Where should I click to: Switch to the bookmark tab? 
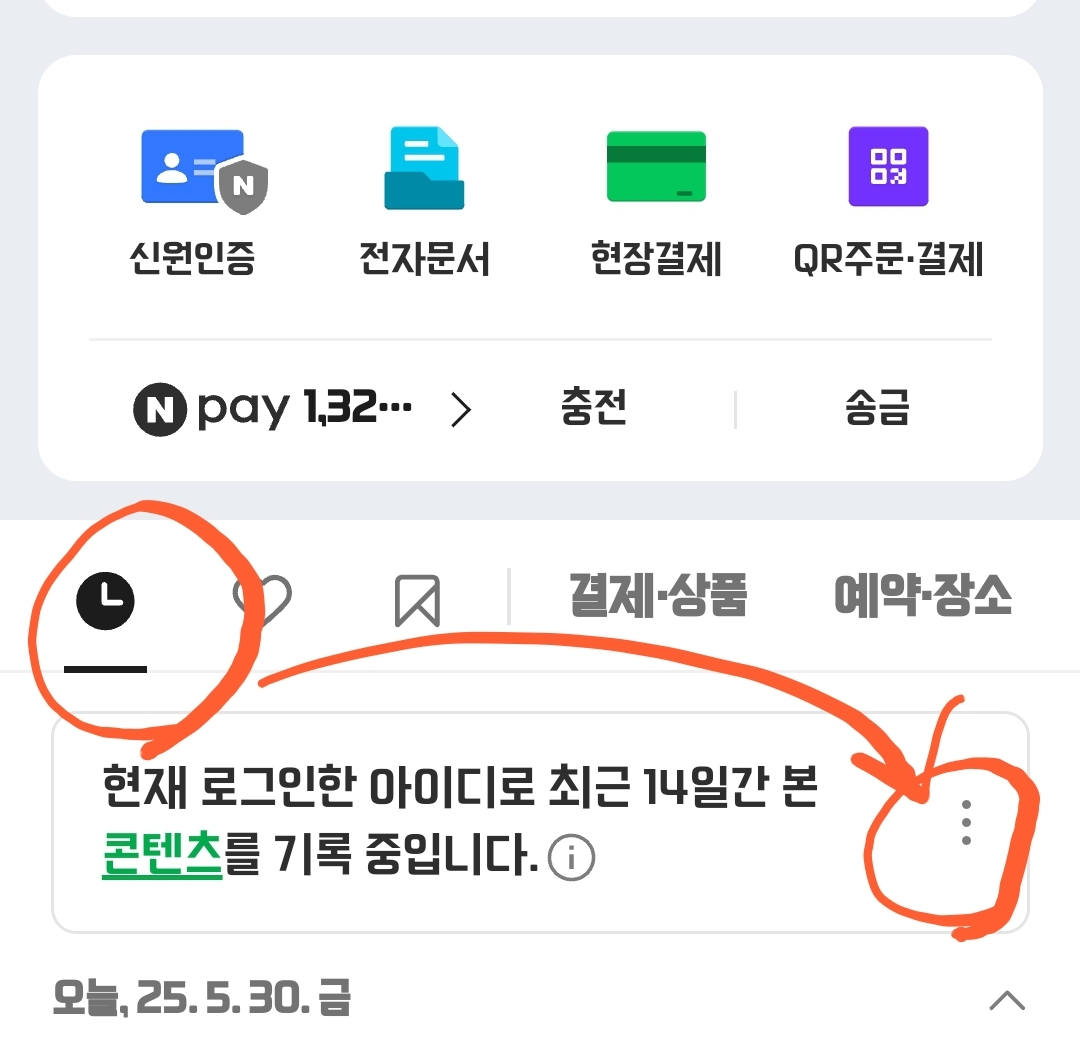417,600
